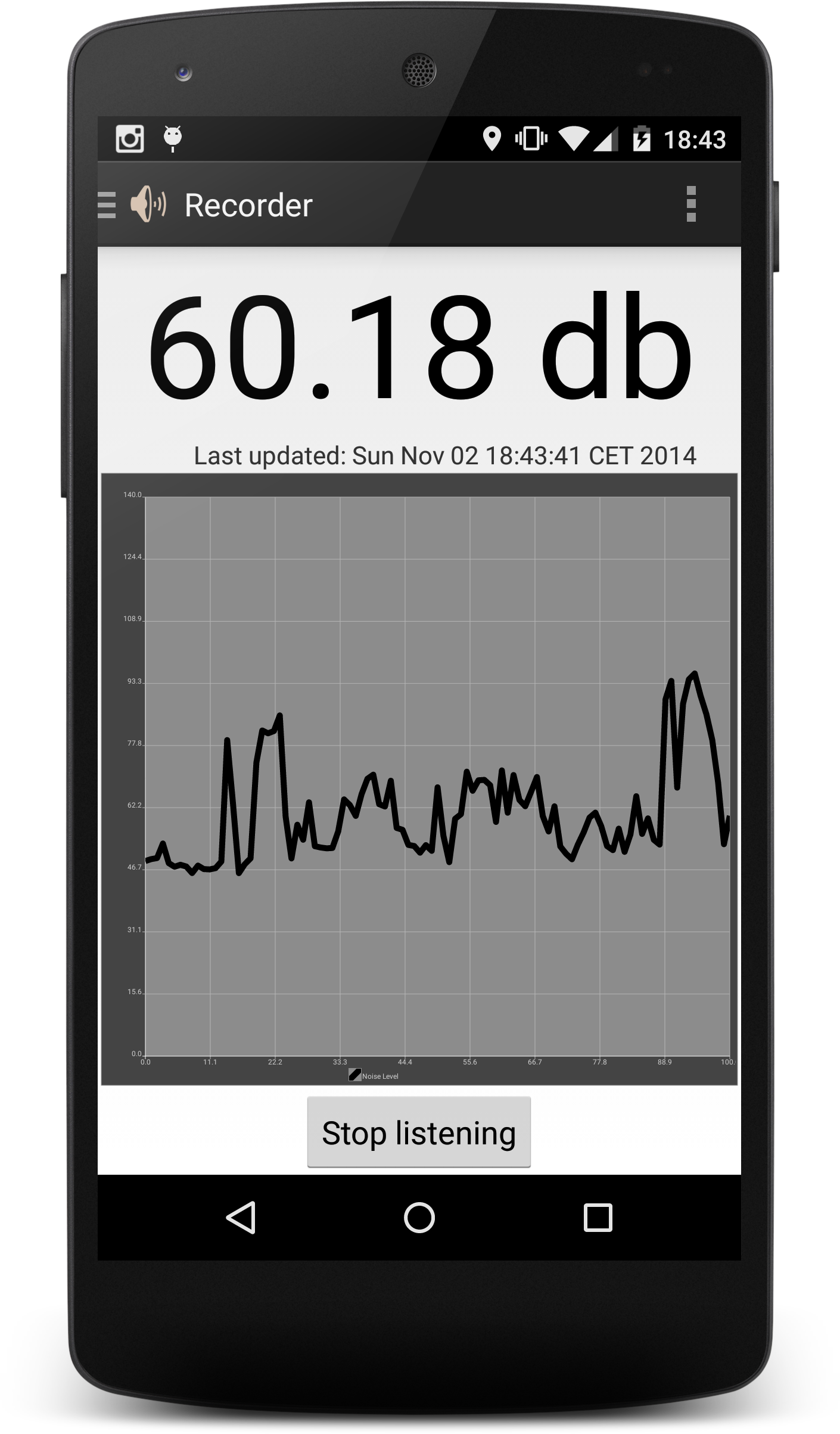The image size is (840, 1434).
Task: Go back using the system back button
Action: click(241, 1218)
